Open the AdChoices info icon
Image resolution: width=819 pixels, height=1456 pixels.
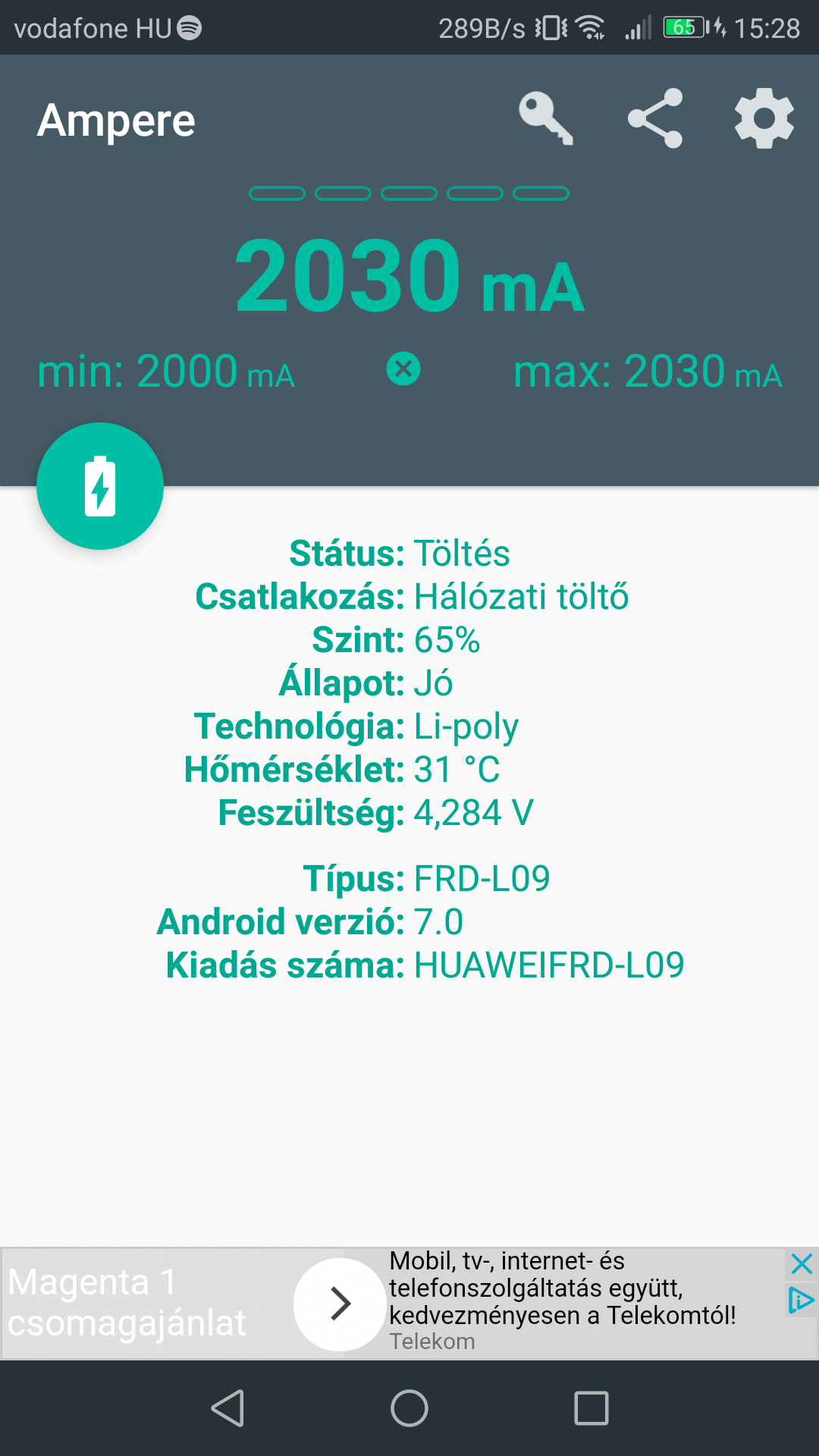click(x=802, y=1301)
